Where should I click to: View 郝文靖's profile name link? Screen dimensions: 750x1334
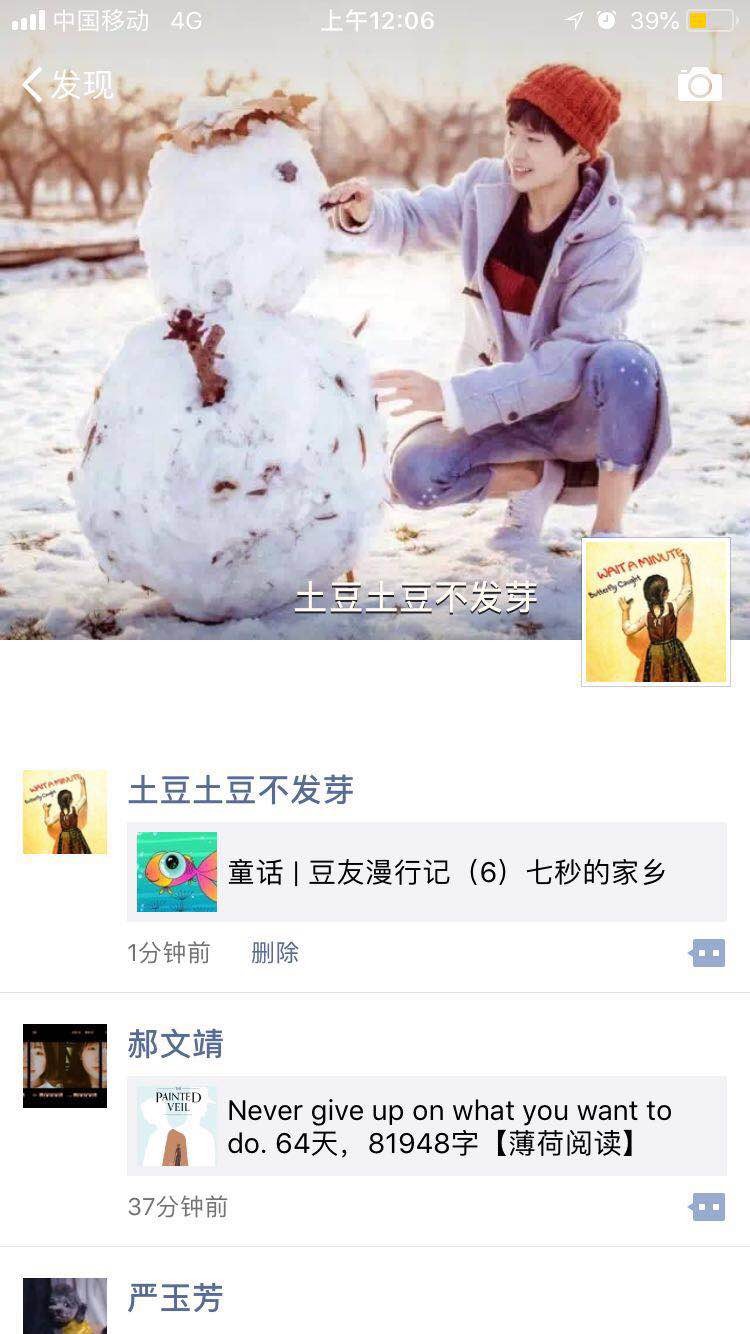tap(176, 1044)
